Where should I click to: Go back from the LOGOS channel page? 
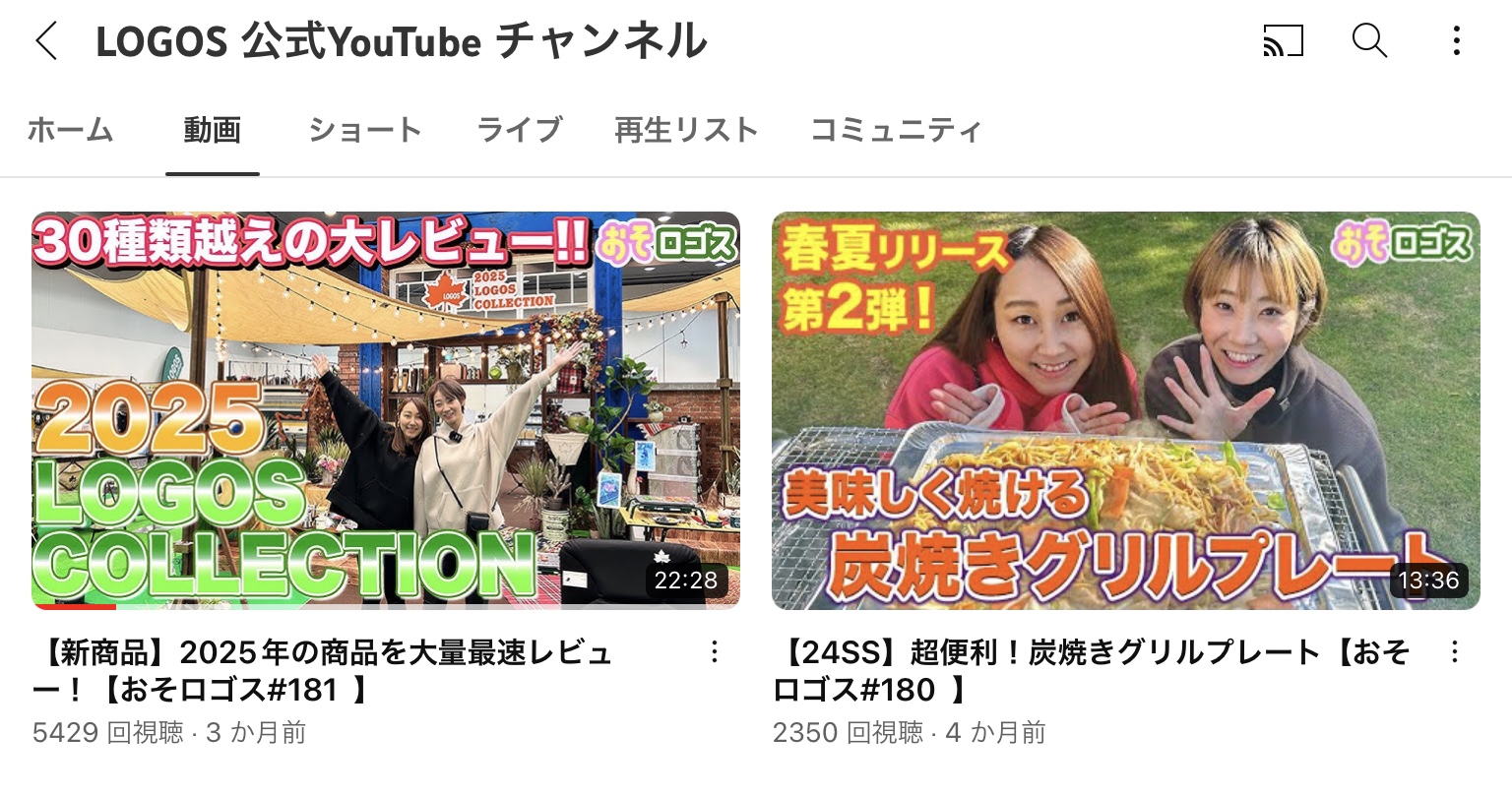(46, 41)
